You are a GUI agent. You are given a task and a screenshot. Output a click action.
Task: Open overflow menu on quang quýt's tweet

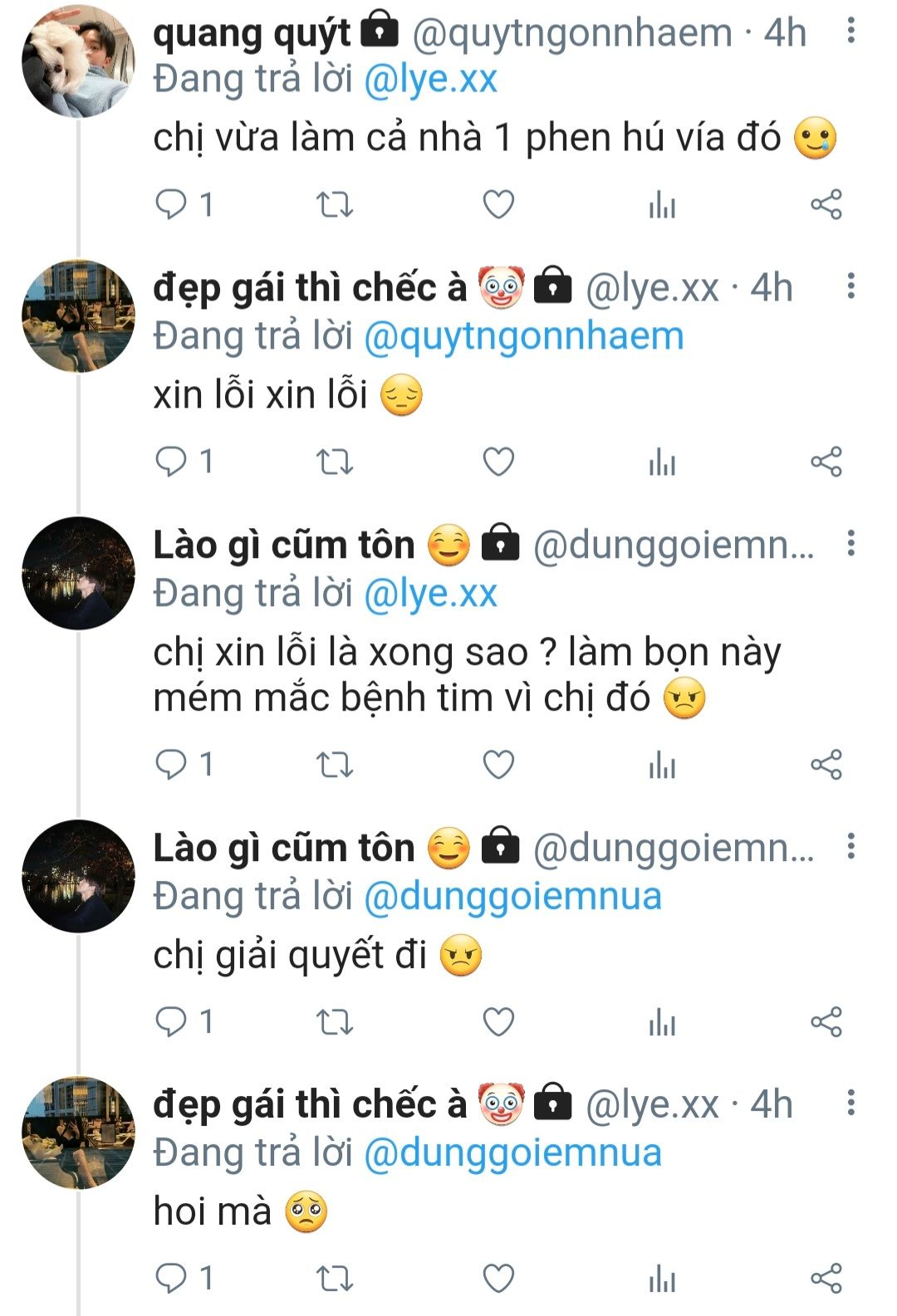tap(850, 32)
